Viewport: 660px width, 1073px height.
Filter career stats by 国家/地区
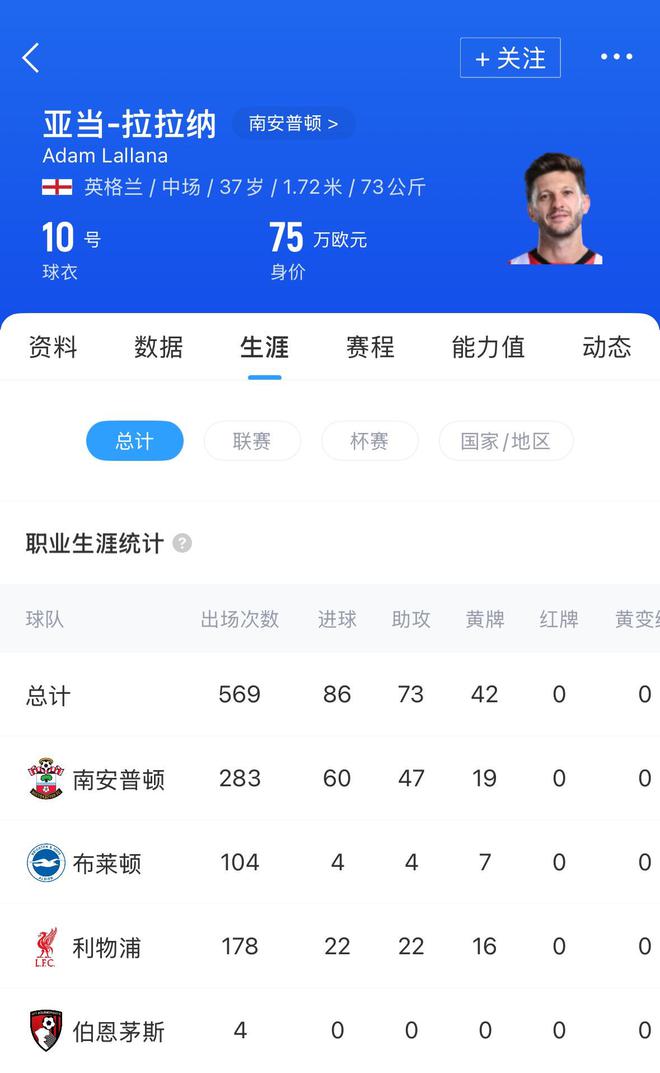[506, 441]
